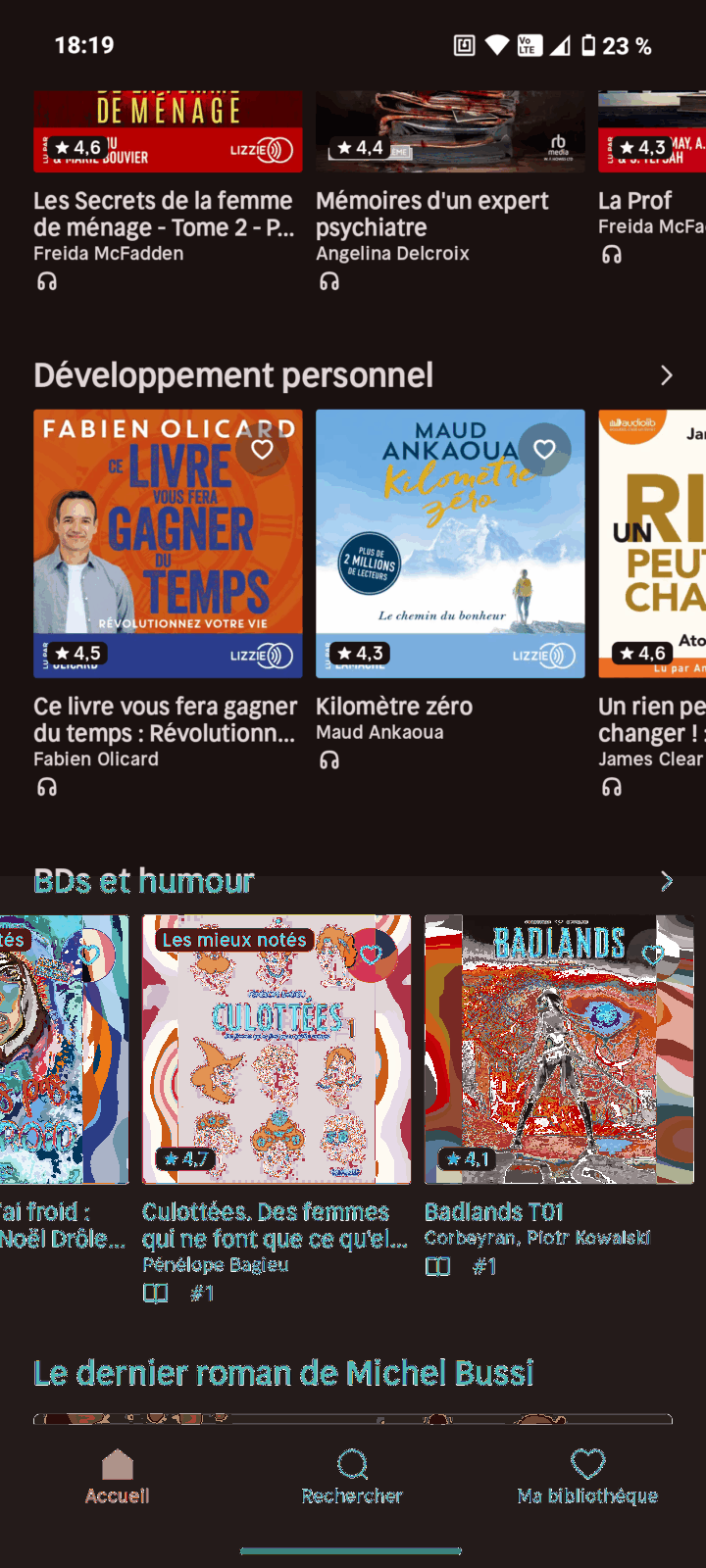Expand the Développement personnel section

point(666,375)
